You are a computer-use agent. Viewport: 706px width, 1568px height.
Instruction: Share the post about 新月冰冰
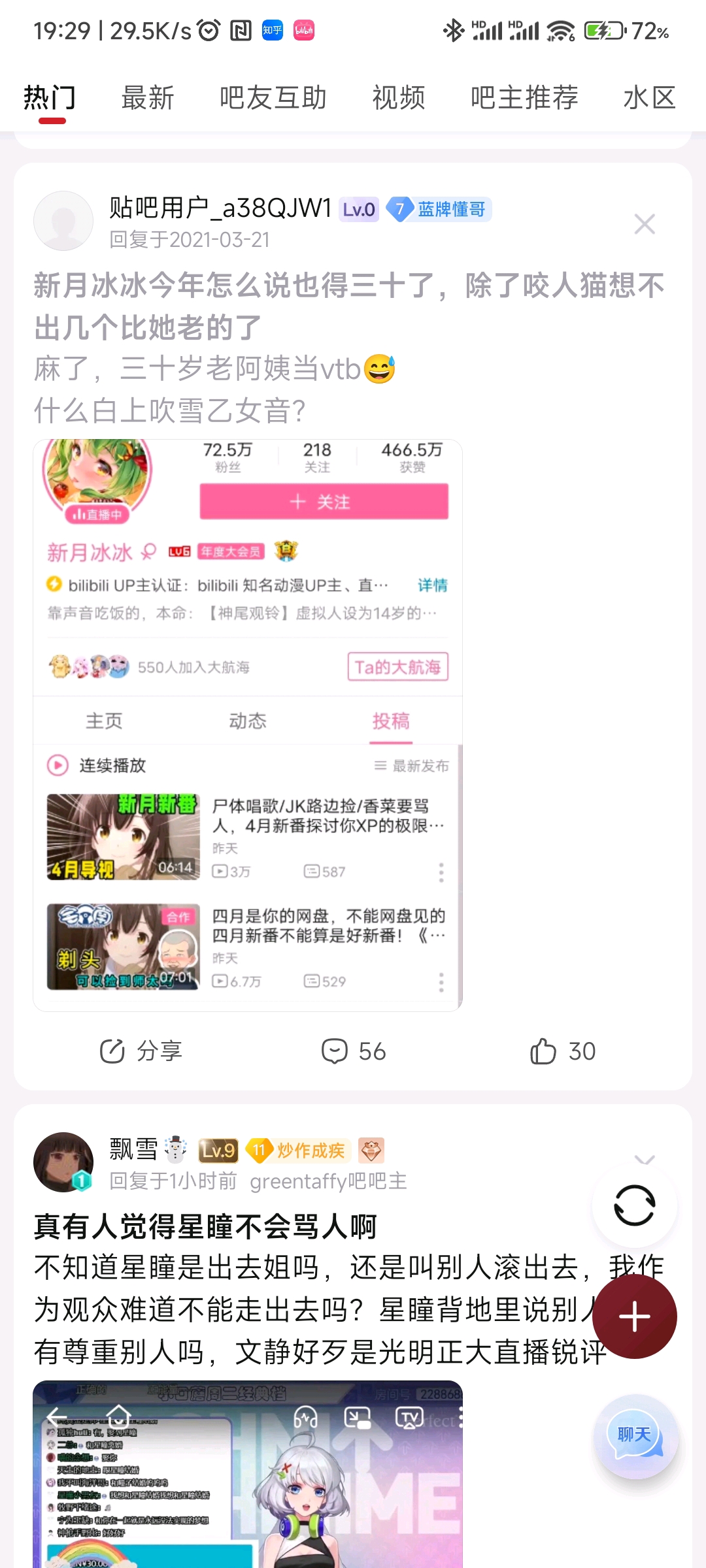tap(141, 1051)
